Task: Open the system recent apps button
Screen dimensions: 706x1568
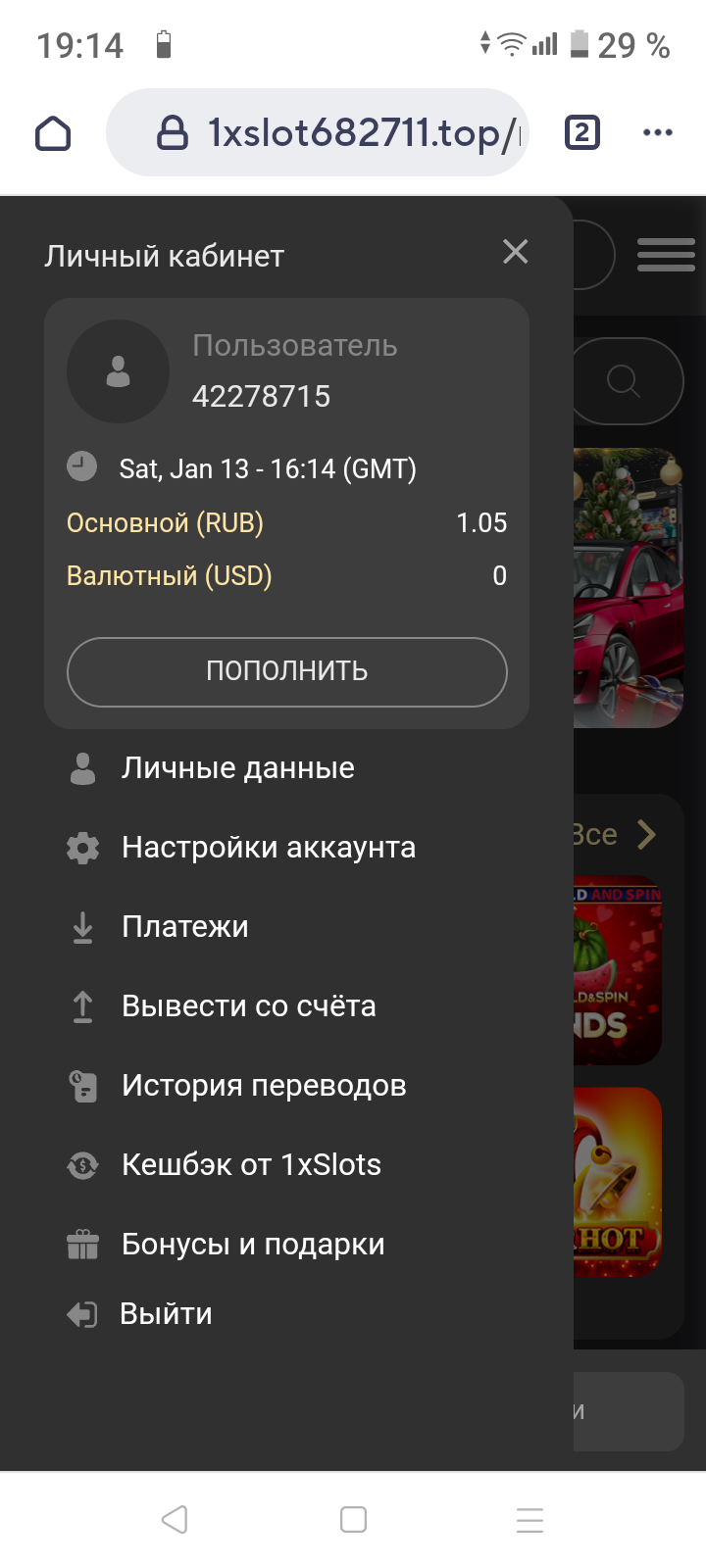Action: [x=529, y=1520]
